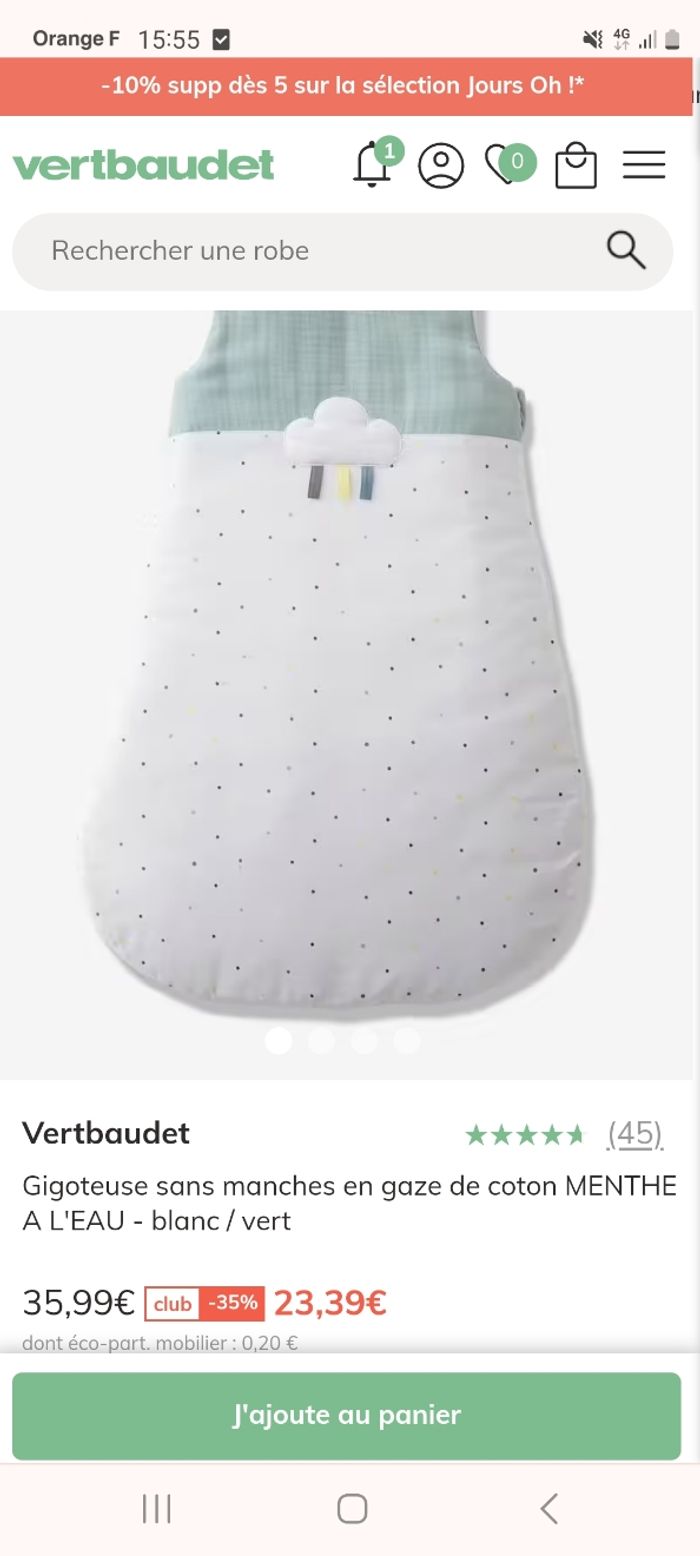Open the 45 customer reviews link
The image size is (700, 1556).
coord(634,1134)
